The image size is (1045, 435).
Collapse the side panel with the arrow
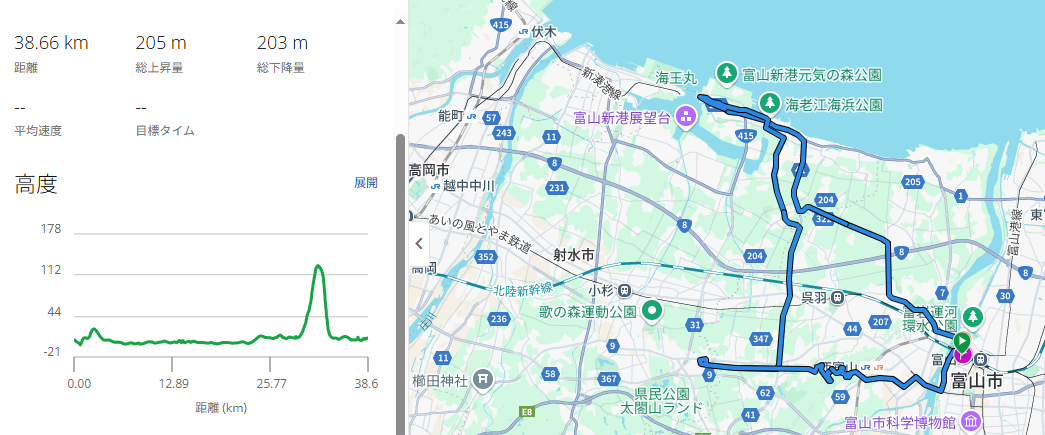pos(419,242)
